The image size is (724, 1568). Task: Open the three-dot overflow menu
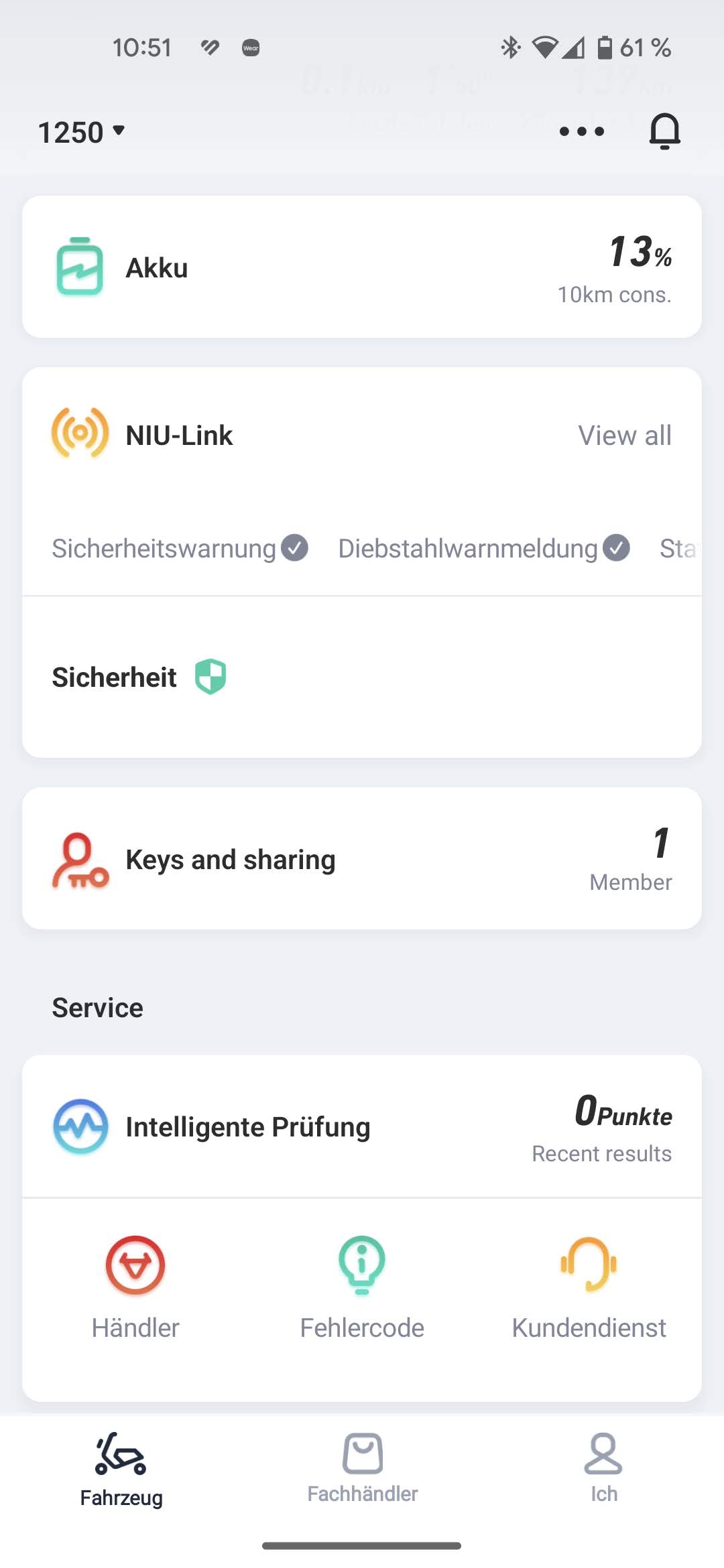pyautogui.click(x=581, y=131)
